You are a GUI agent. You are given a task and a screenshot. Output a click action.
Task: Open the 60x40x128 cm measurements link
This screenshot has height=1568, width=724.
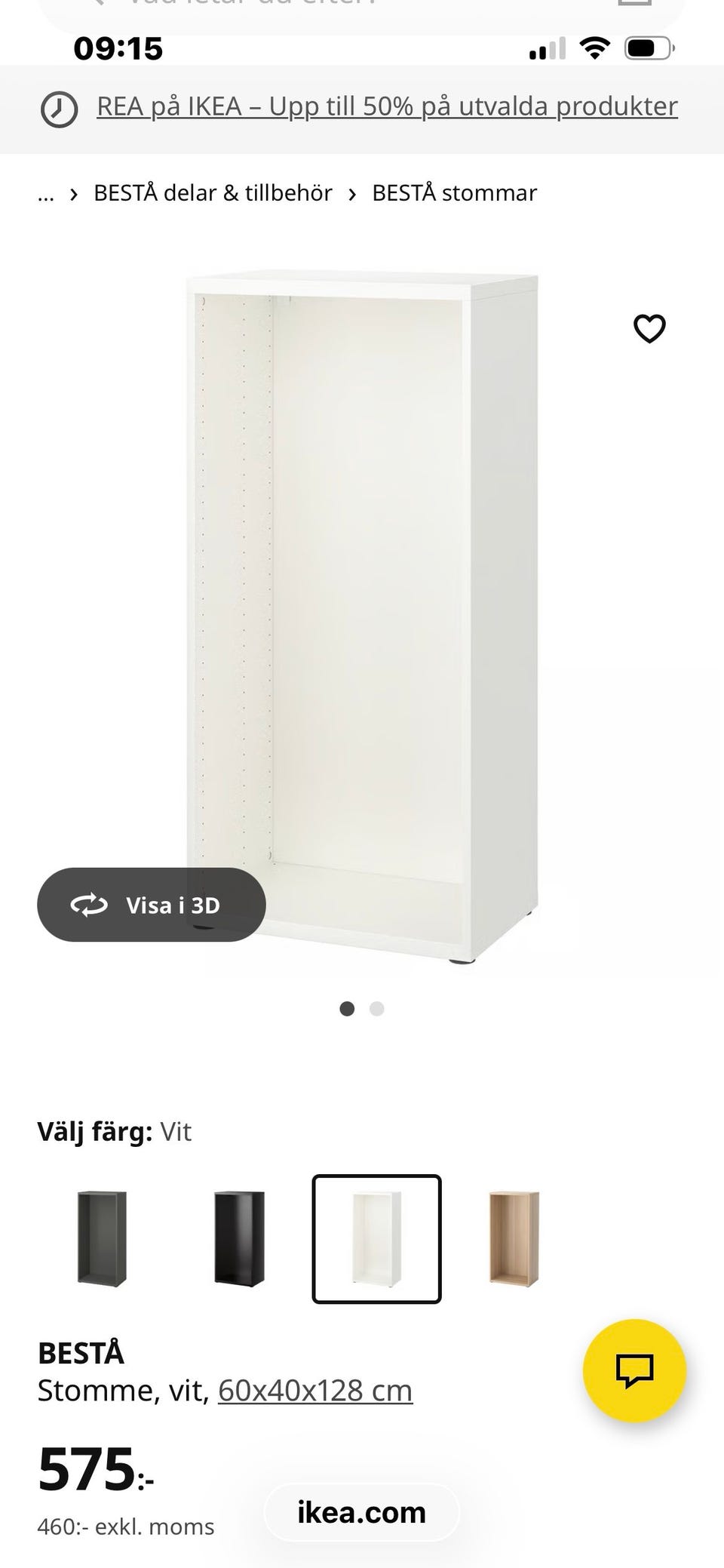coord(315,1390)
